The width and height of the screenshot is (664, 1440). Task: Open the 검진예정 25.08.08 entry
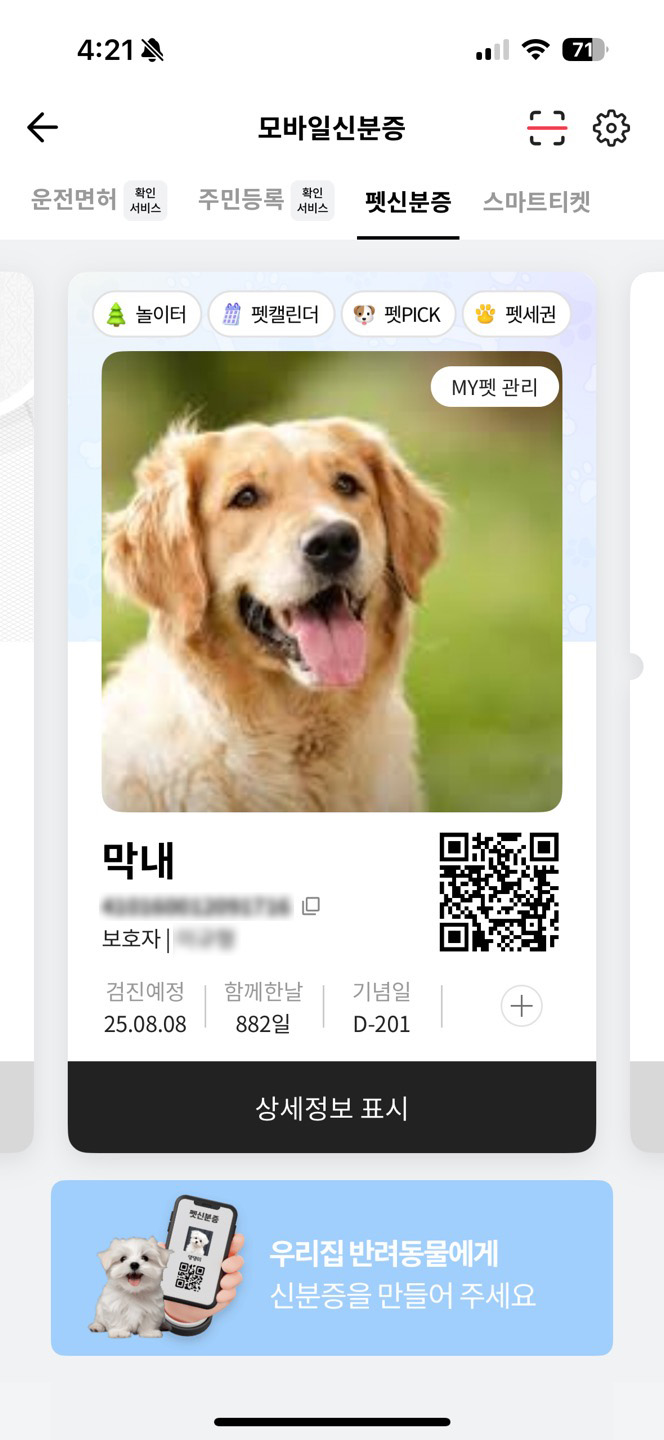145,1008
